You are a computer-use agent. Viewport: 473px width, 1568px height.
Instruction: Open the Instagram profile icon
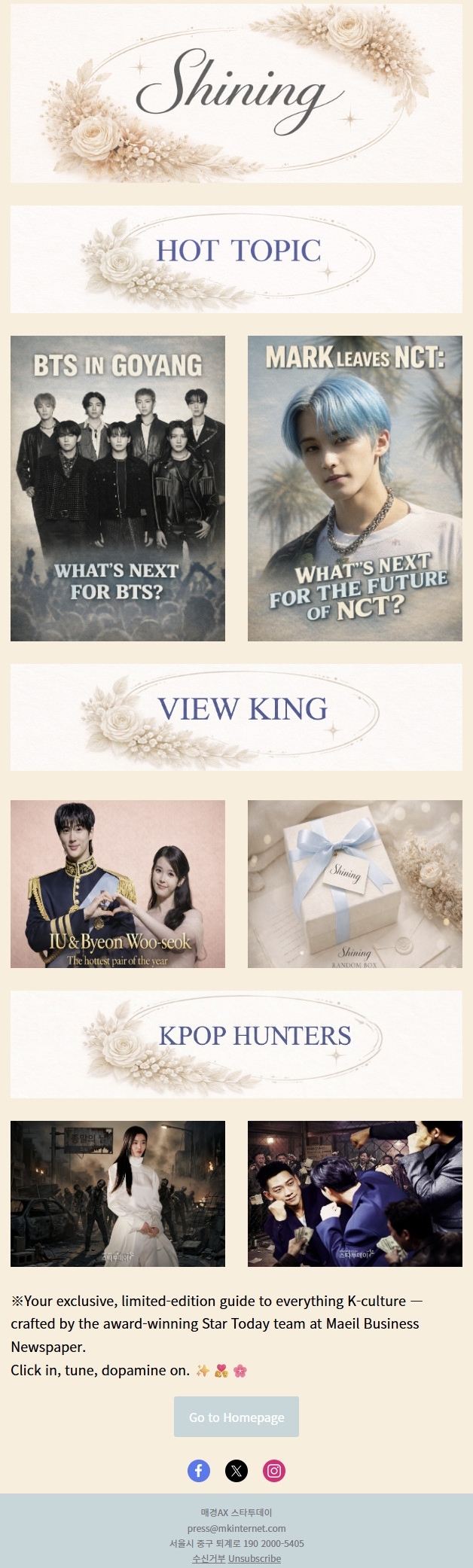coord(274,1470)
